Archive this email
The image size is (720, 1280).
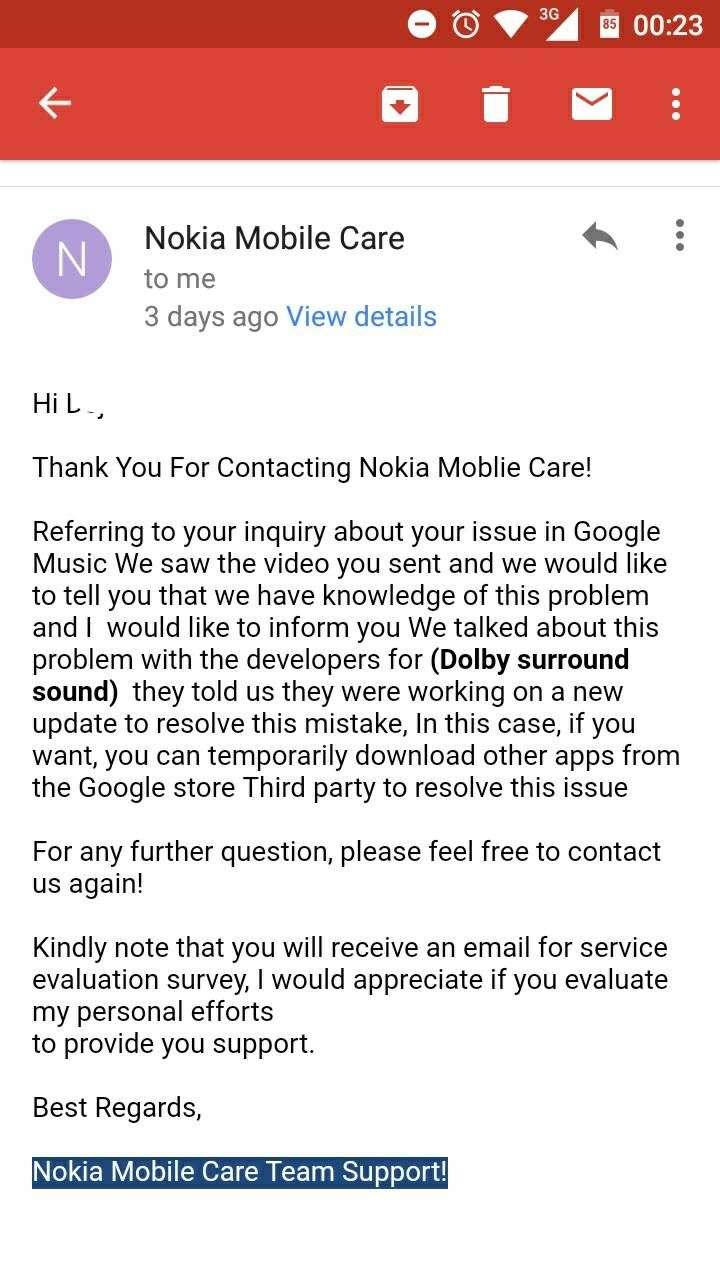coord(399,103)
